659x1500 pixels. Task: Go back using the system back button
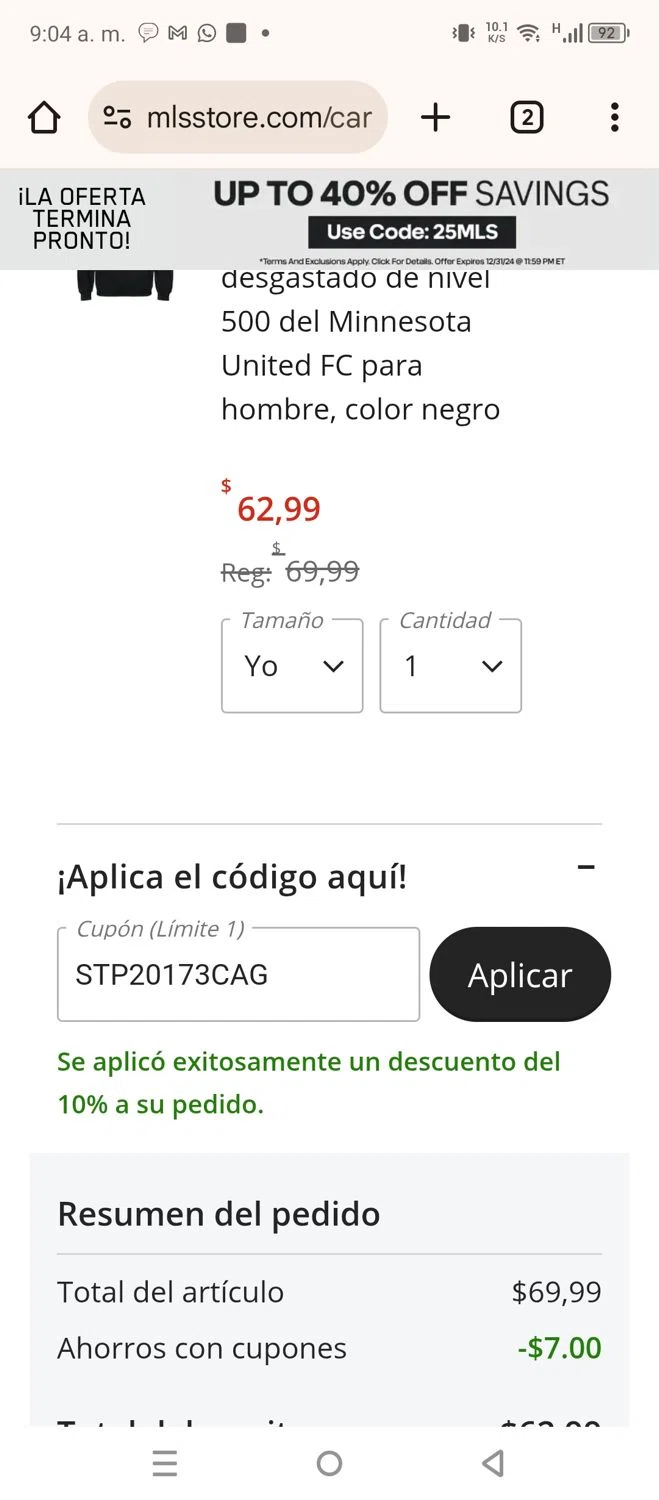coord(493,1464)
